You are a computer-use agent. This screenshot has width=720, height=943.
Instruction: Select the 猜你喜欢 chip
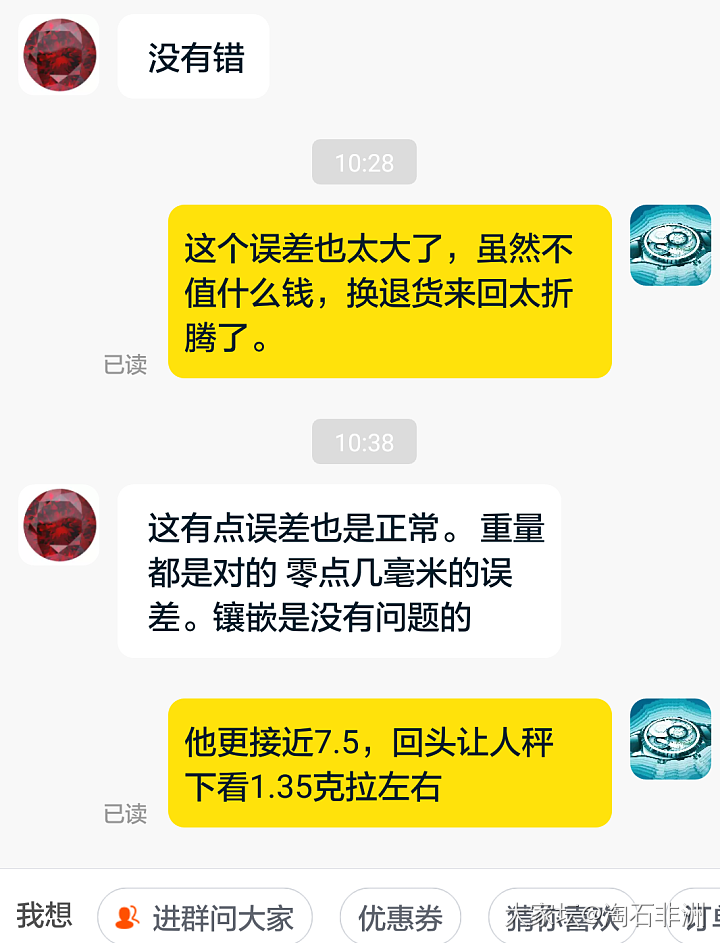tap(562, 917)
